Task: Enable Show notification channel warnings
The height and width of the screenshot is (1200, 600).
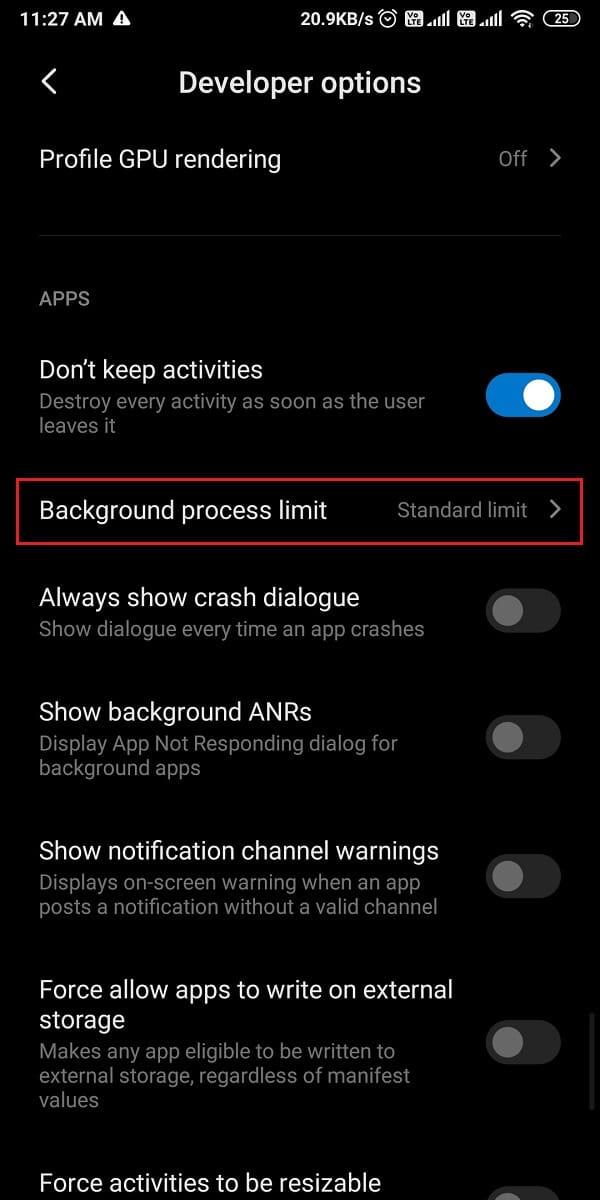Action: tap(522, 877)
